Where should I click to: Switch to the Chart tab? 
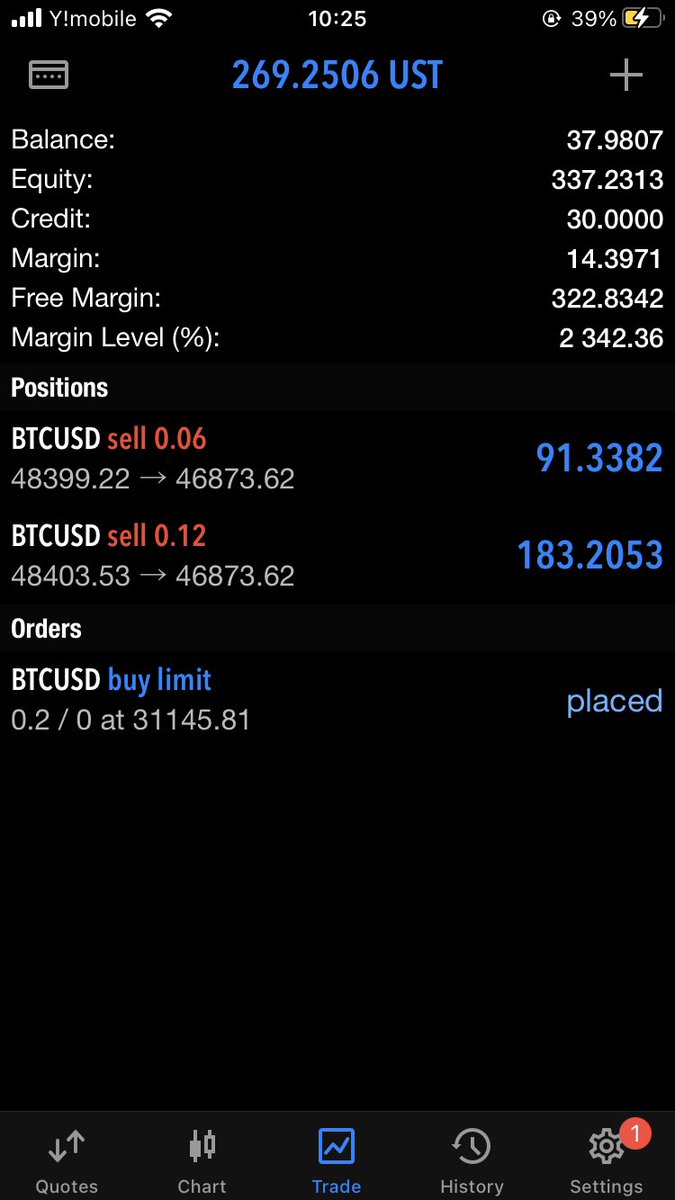point(202,1160)
